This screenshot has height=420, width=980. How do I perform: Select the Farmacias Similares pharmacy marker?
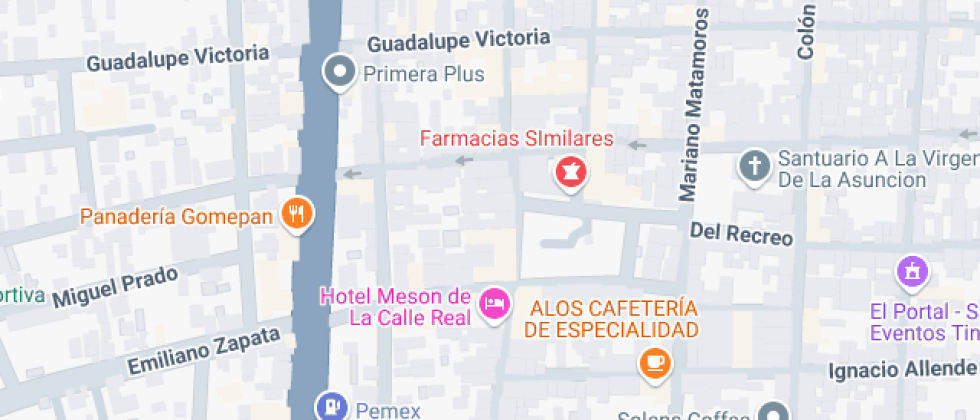[571, 171]
